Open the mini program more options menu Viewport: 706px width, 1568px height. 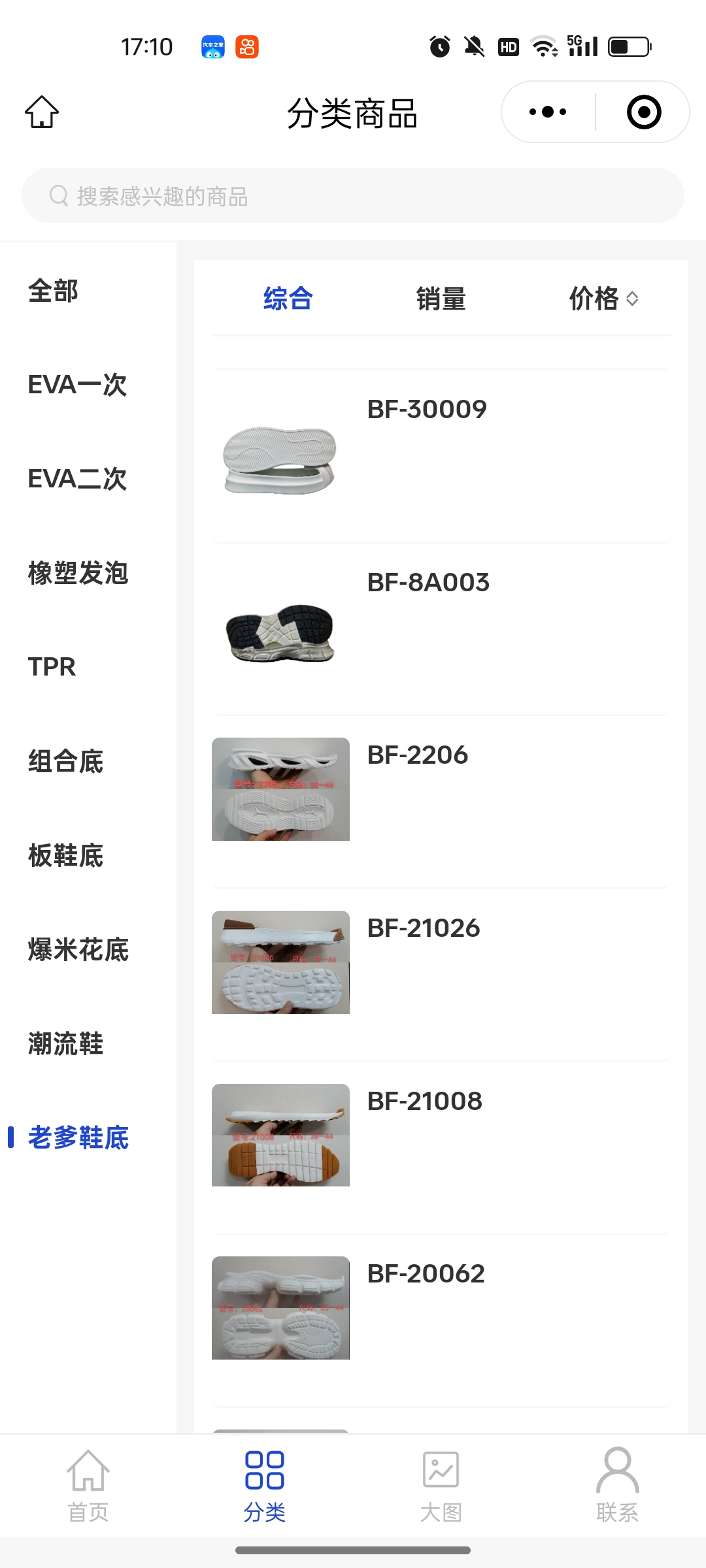[548, 112]
